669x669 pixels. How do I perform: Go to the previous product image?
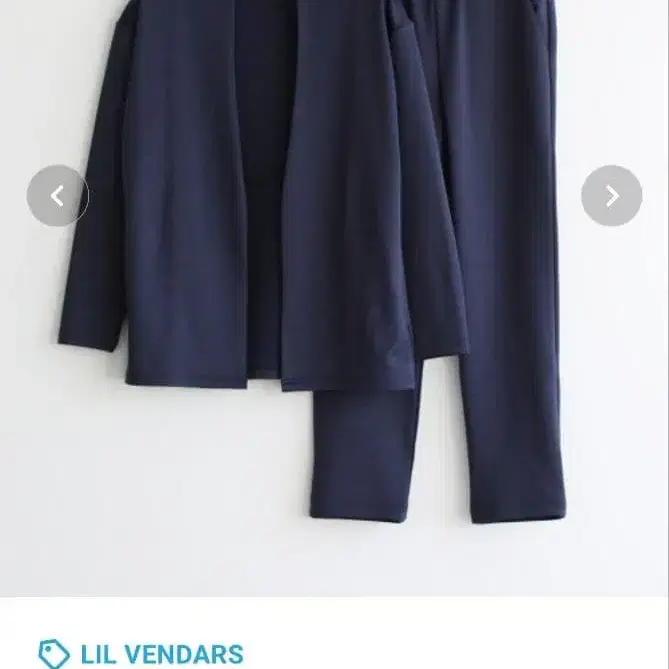57,196
